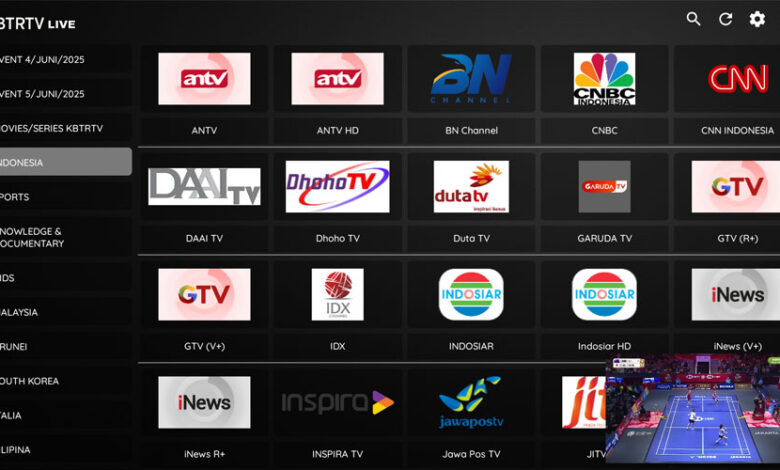The height and width of the screenshot is (470, 780).
Task: Open the search icon
Action: (x=693, y=19)
